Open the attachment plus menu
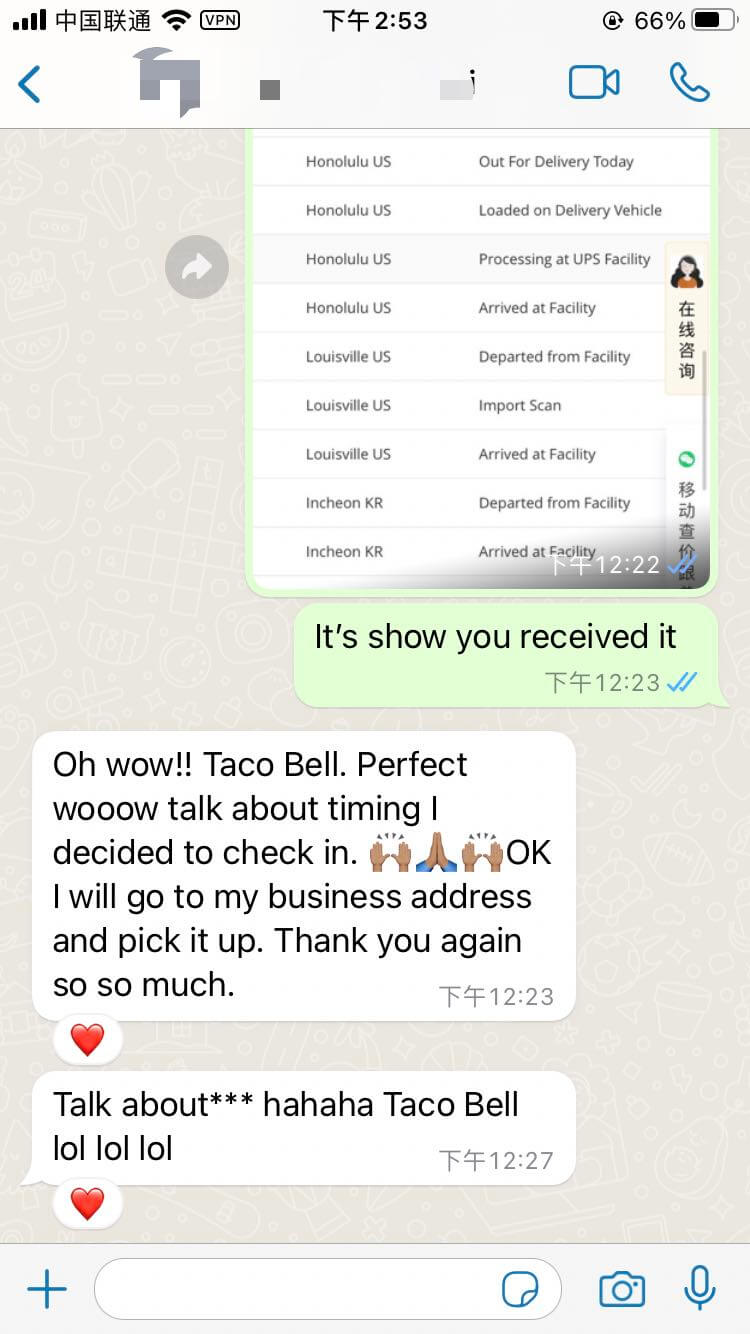The height and width of the screenshot is (1334, 750). pyautogui.click(x=46, y=1290)
